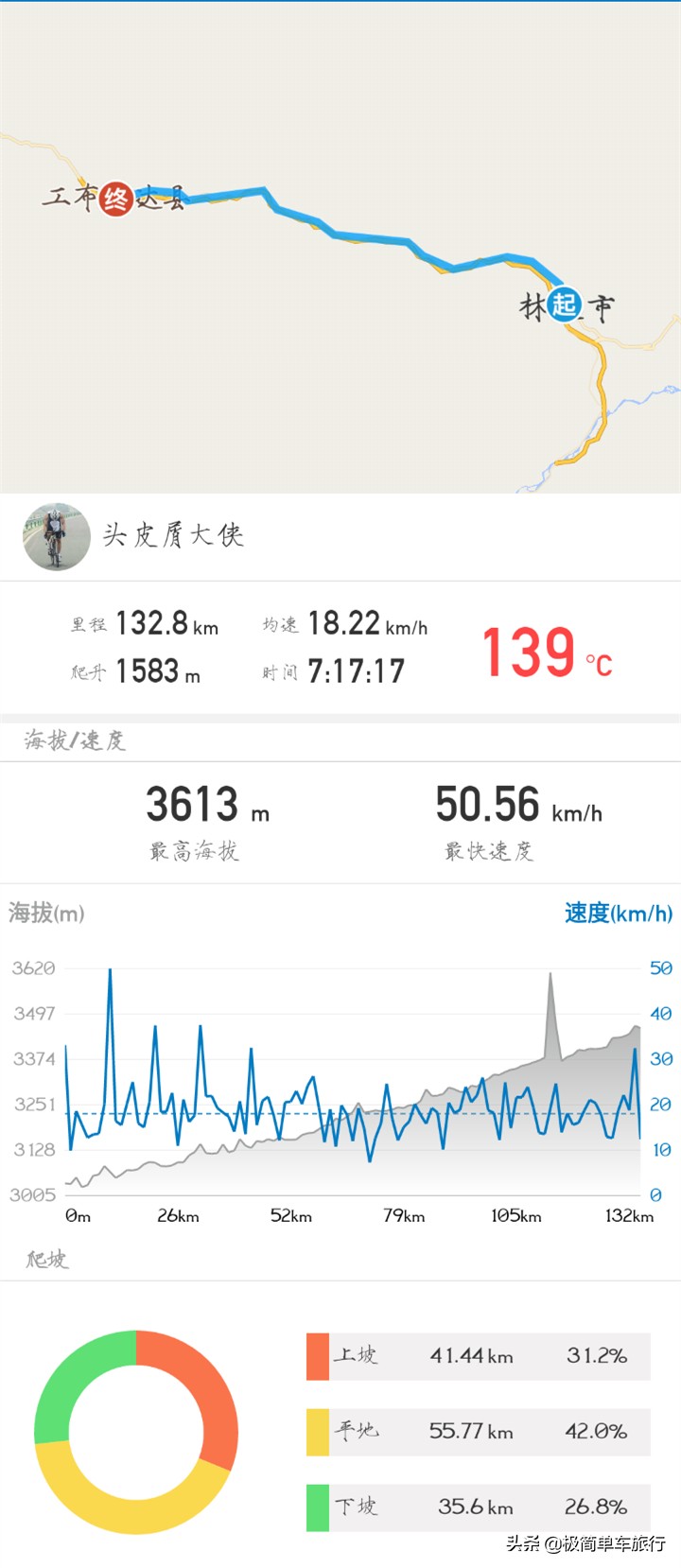The width and height of the screenshot is (681, 1568).
Task: Toggle the 海拔(m) axis label on the chart
Action: point(45,914)
